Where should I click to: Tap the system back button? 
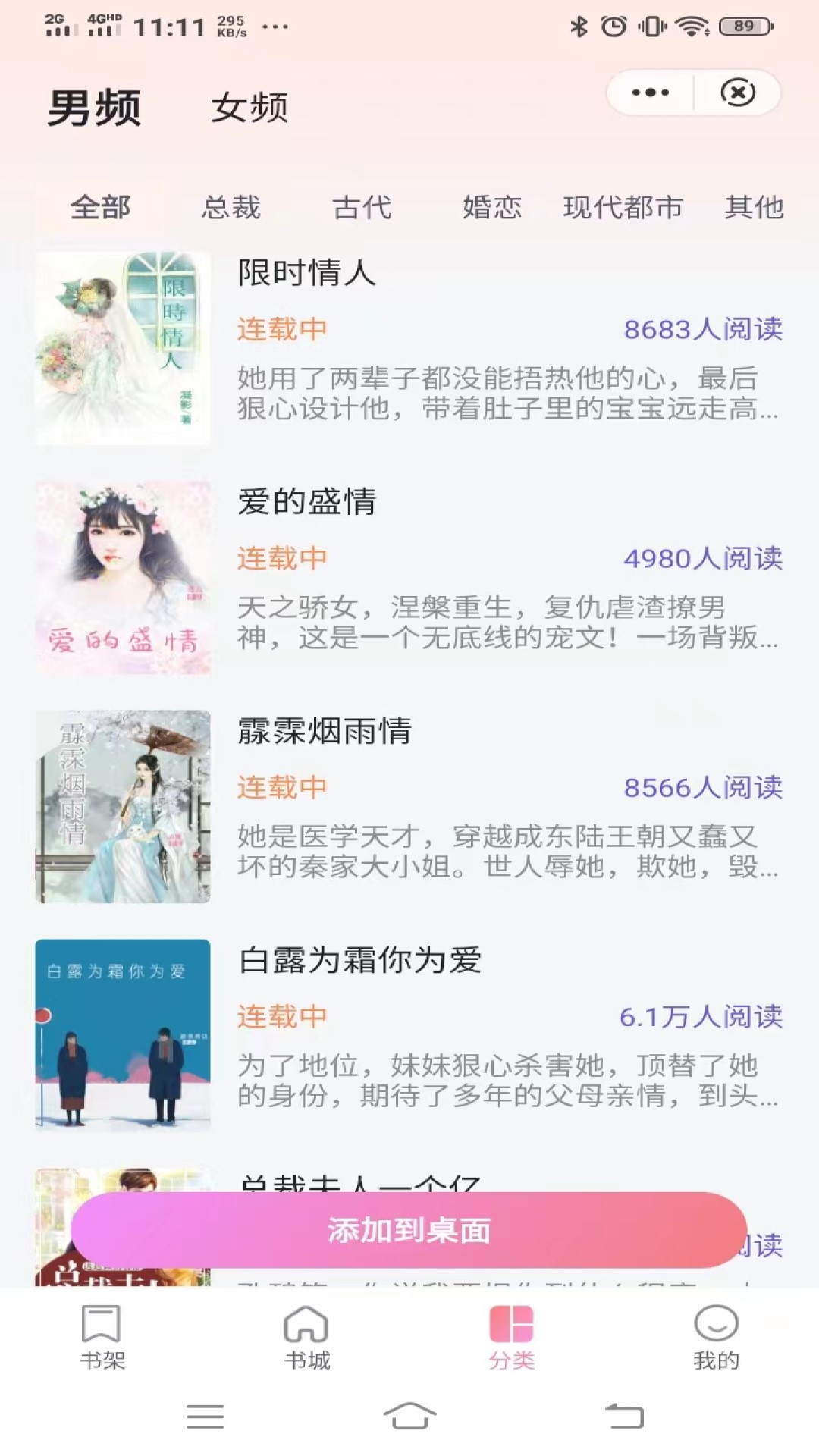[x=623, y=1416]
